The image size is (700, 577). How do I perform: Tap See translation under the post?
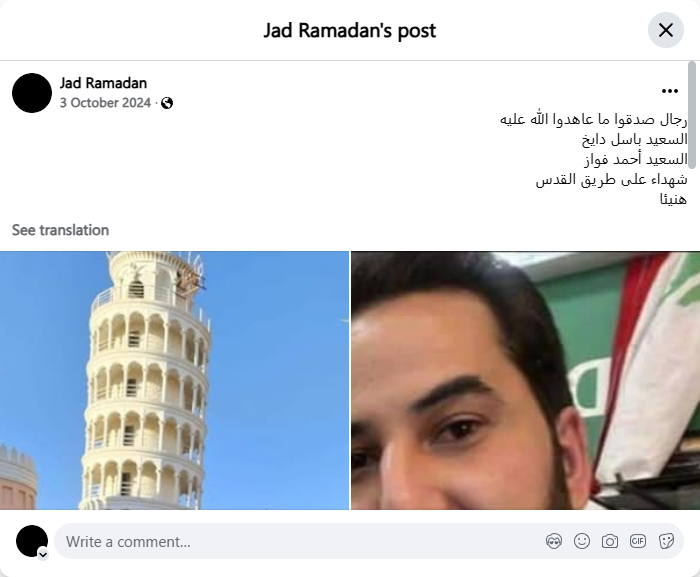point(60,230)
